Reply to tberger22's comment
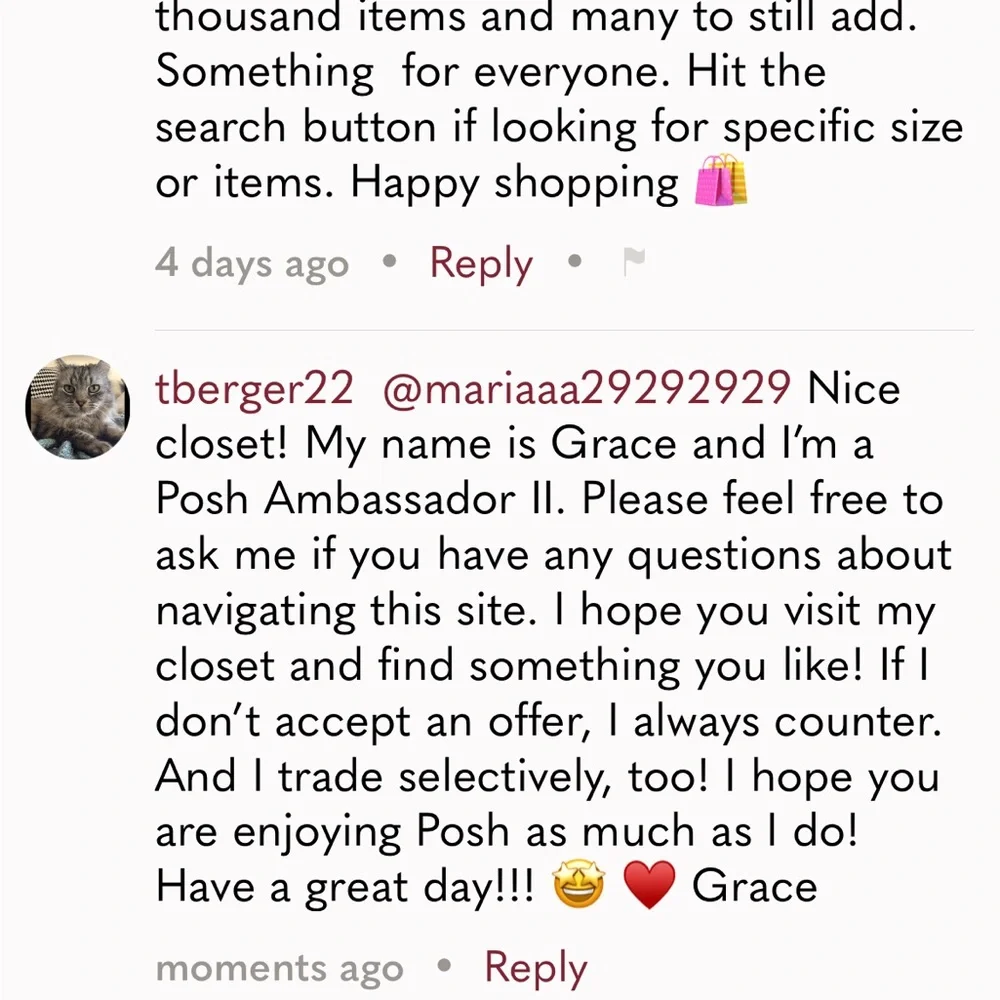The height and width of the screenshot is (1000, 1000). coord(535,967)
